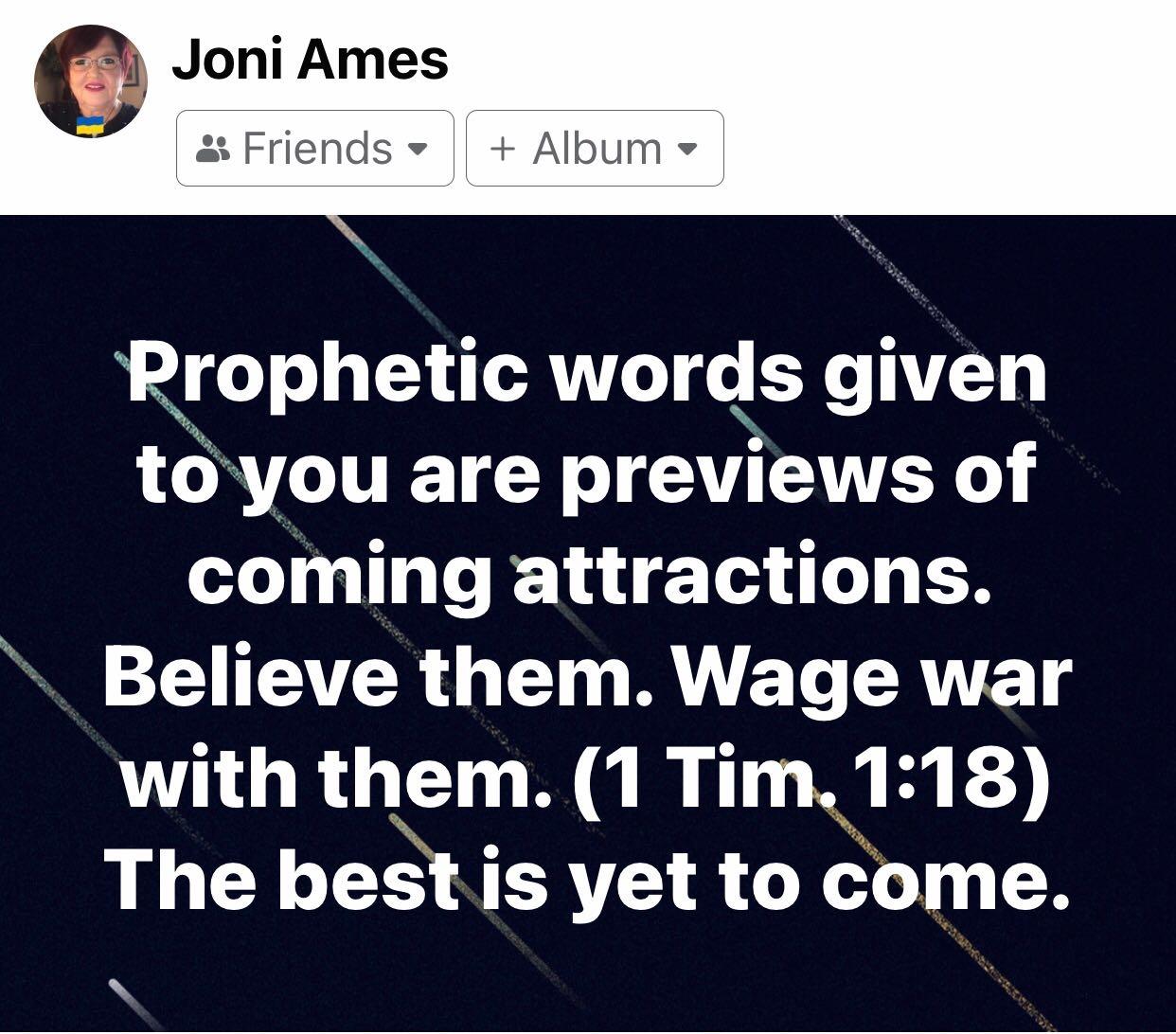Image resolution: width=1176 pixels, height=1034 pixels.
Task: Edit the prophetic words post text
Action: pos(587,625)
